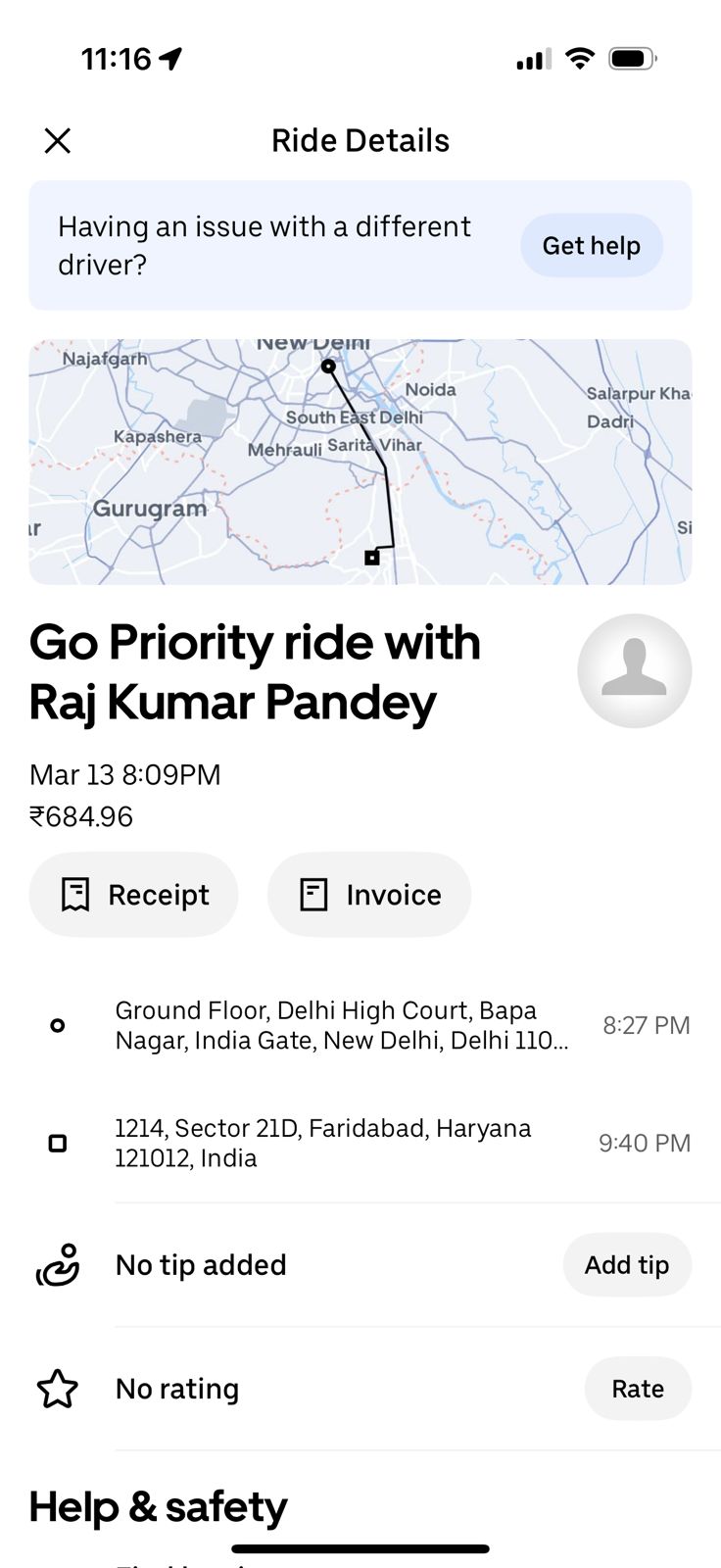Rate this ride
The width and height of the screenshot is (721, 1568).
637,1388
